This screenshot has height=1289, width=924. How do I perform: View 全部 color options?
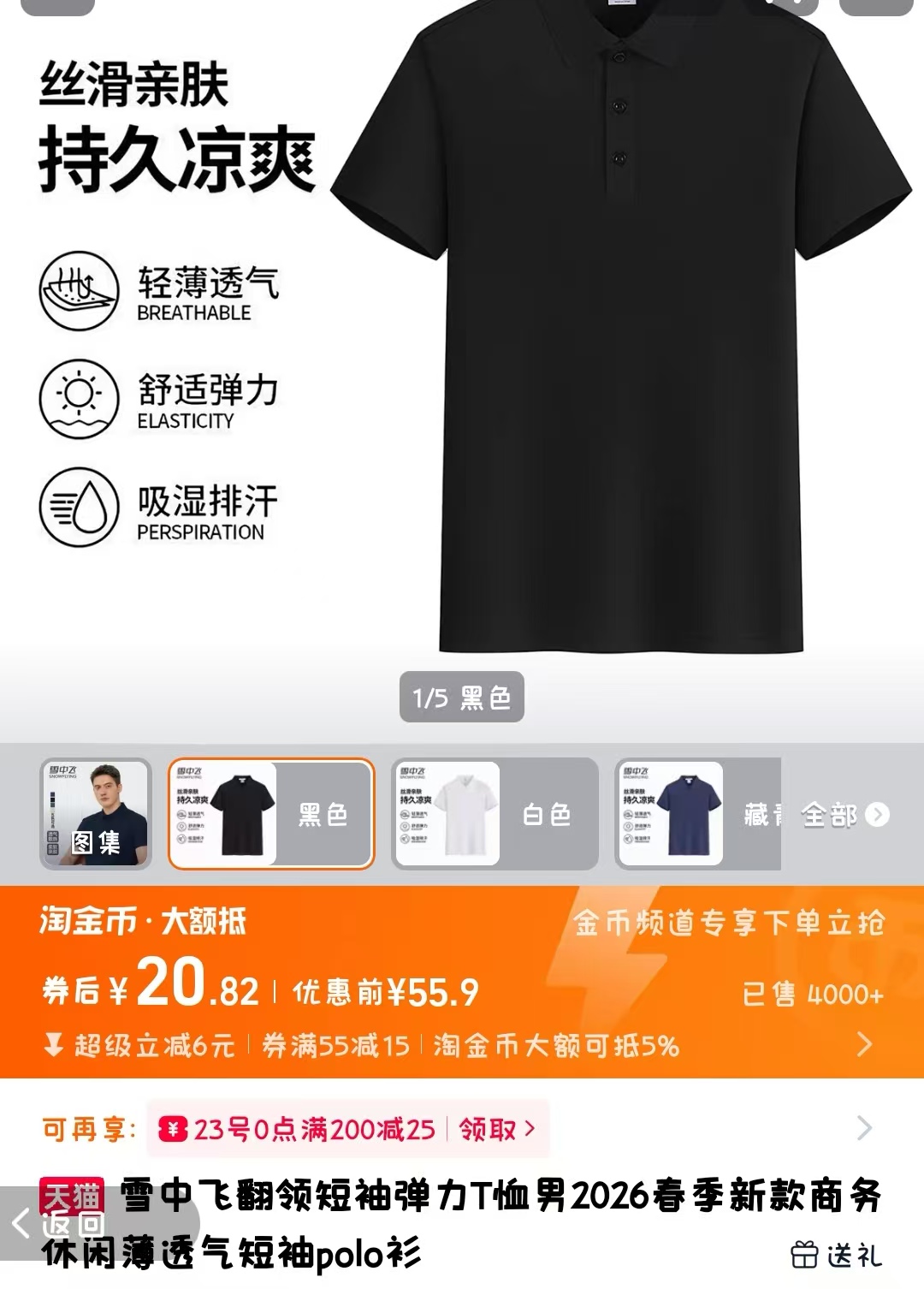pyautogui.click(x=844, y=815)
